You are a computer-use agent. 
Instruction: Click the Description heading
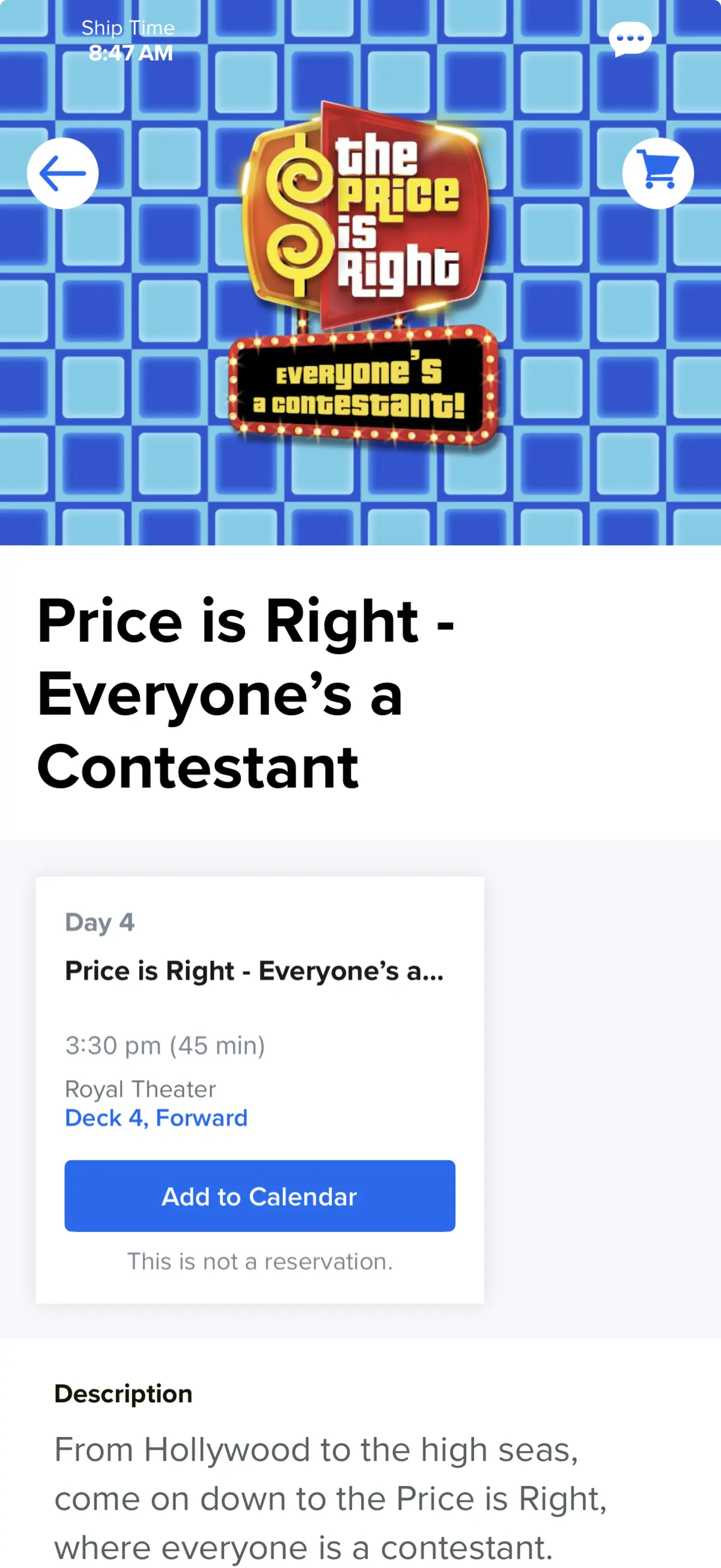coord(123,1394)
